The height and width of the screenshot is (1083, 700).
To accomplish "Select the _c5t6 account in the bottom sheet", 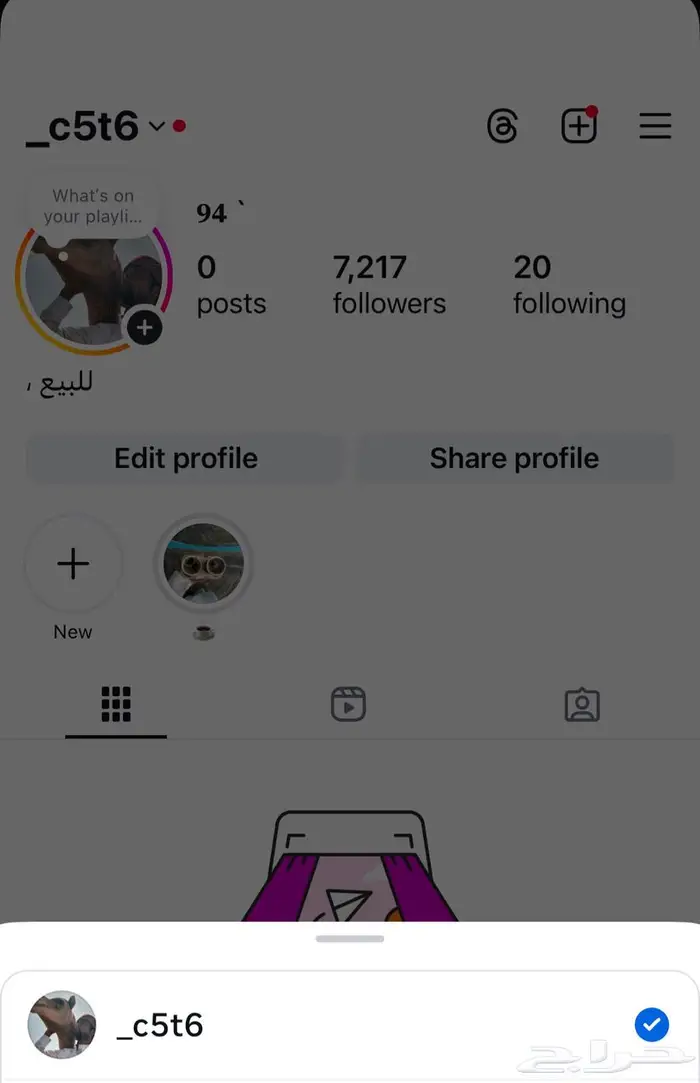I will pos(350,1025).
